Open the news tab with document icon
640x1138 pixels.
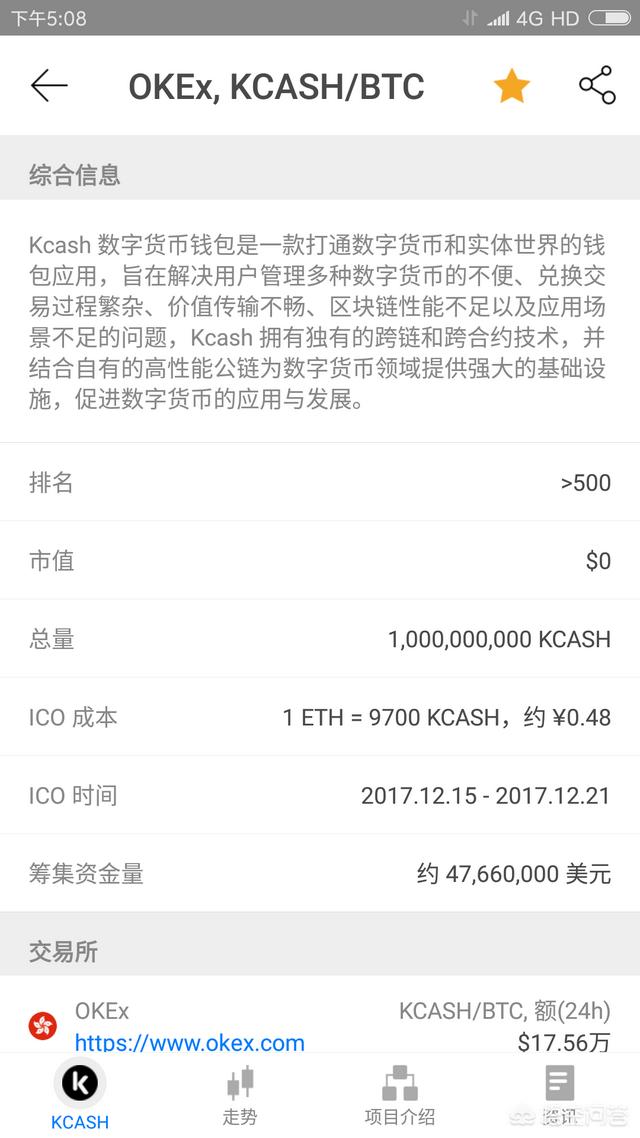559,1096
